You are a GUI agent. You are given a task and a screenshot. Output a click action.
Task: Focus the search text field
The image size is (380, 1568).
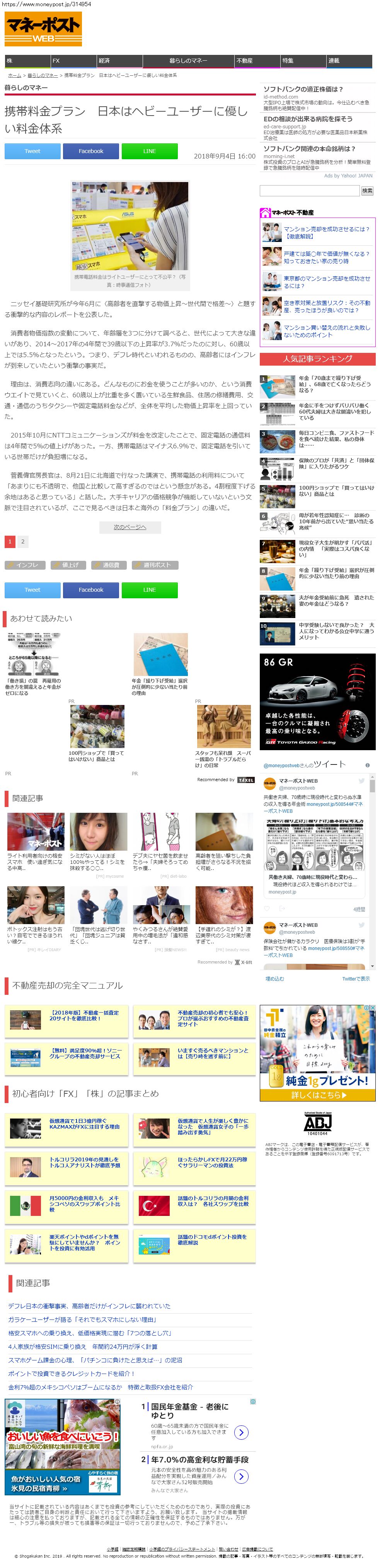click(x=309, y=191)
